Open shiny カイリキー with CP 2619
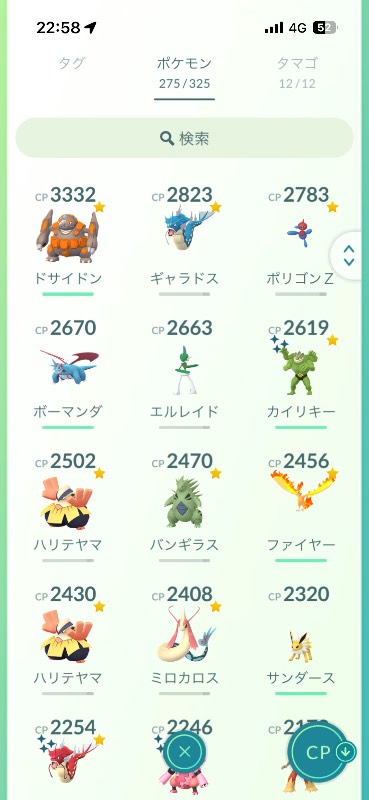The width and height of the screenshot is (369, 800). pos(301,373)
